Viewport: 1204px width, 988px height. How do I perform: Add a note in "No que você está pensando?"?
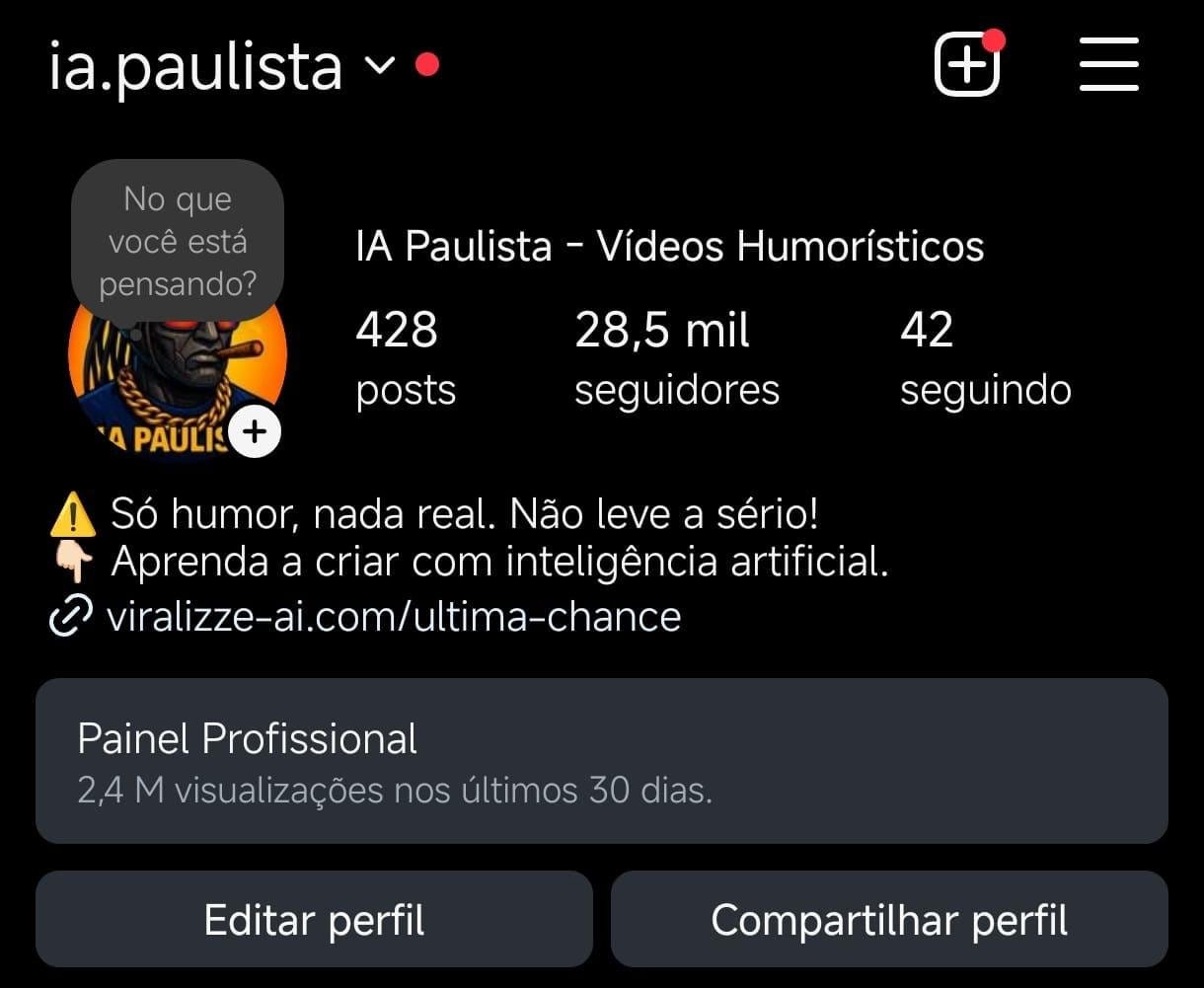coord(178,242)
